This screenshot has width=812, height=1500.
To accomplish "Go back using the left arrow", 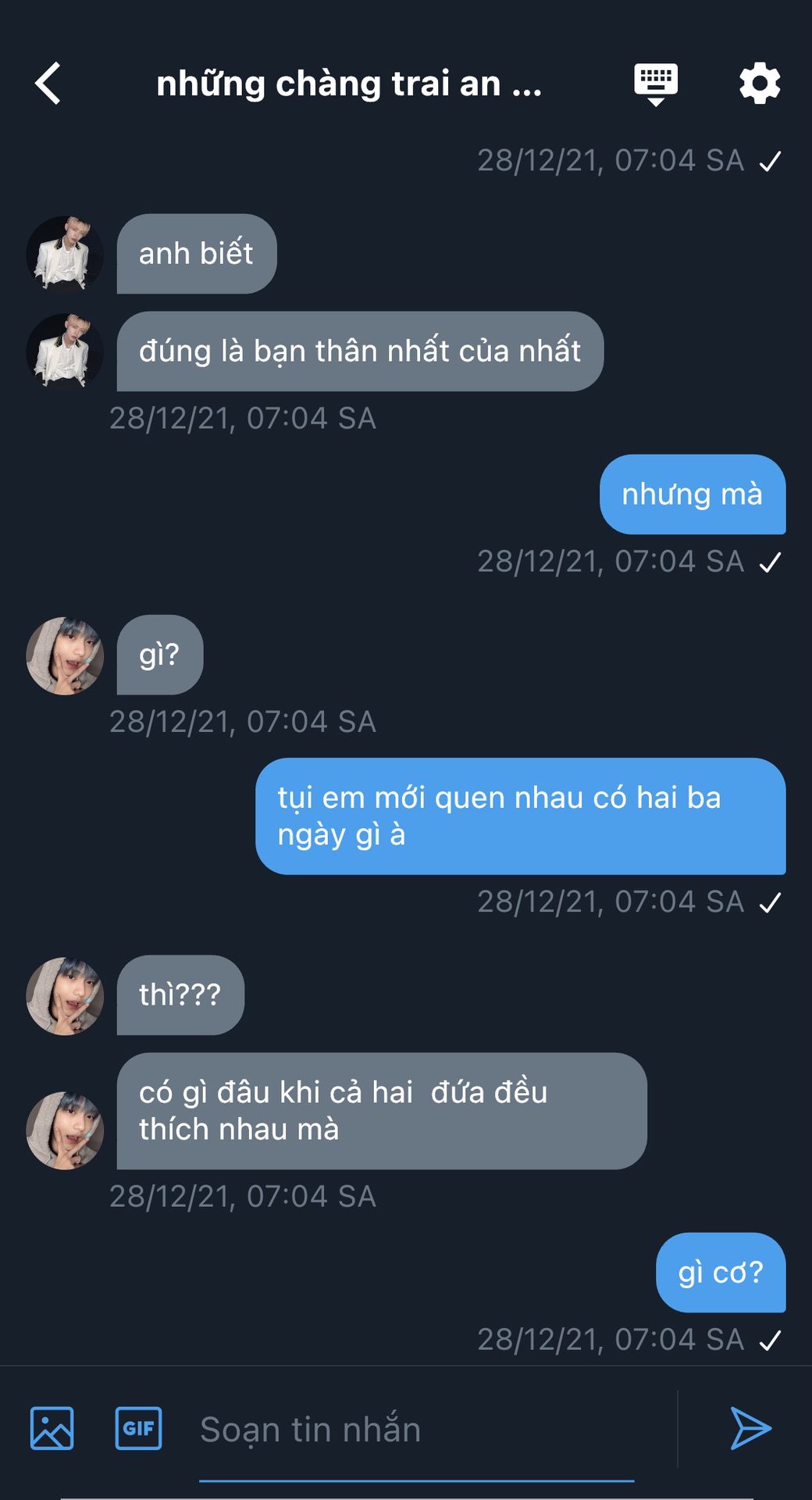I will click(48, 84).
